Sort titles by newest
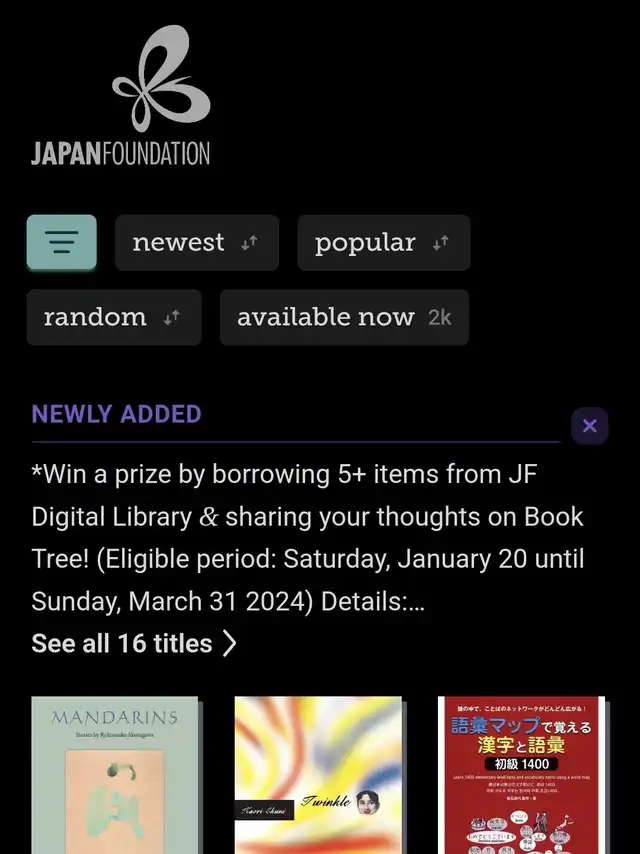Screen dimensions: 640x854 click(196, 243)
